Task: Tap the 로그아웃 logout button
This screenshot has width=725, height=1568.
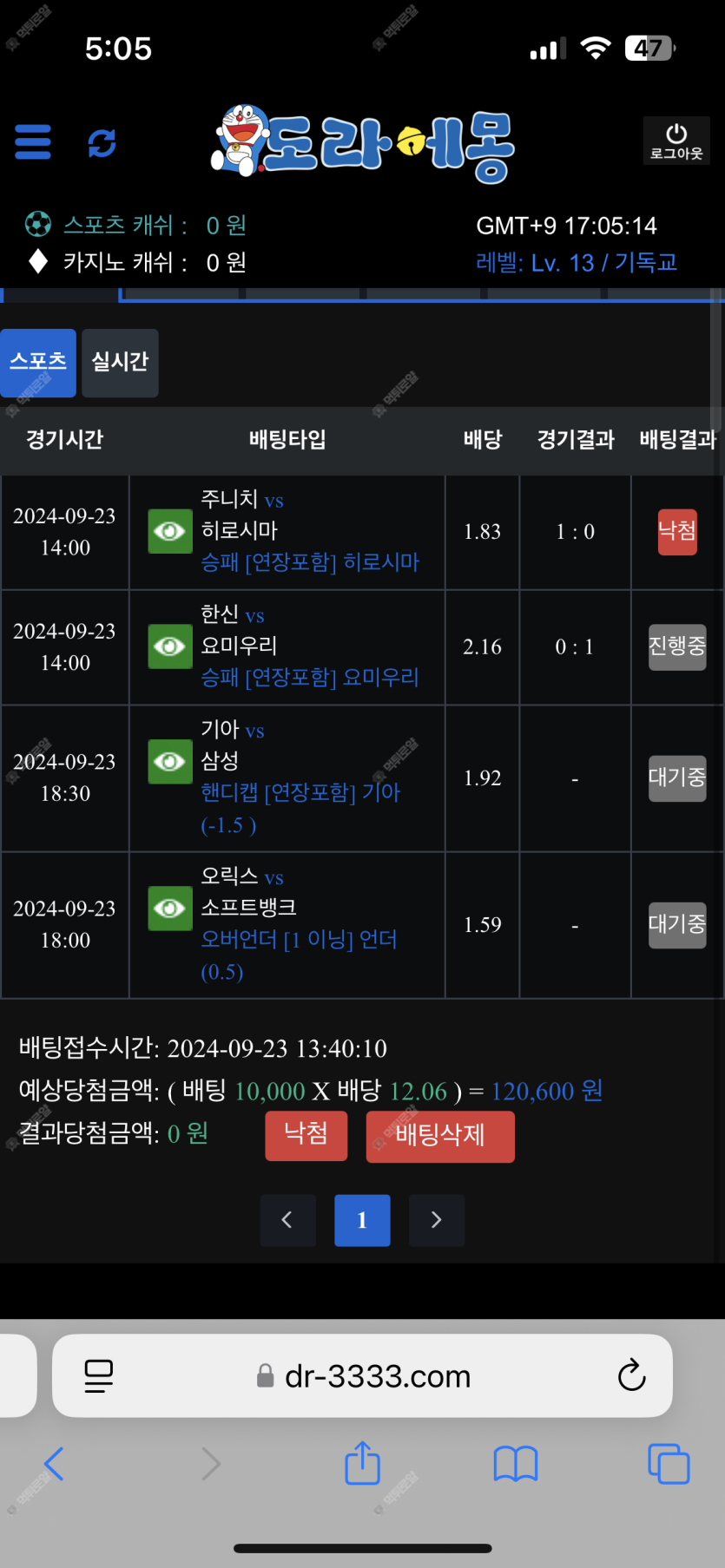Action: point(676,141)
